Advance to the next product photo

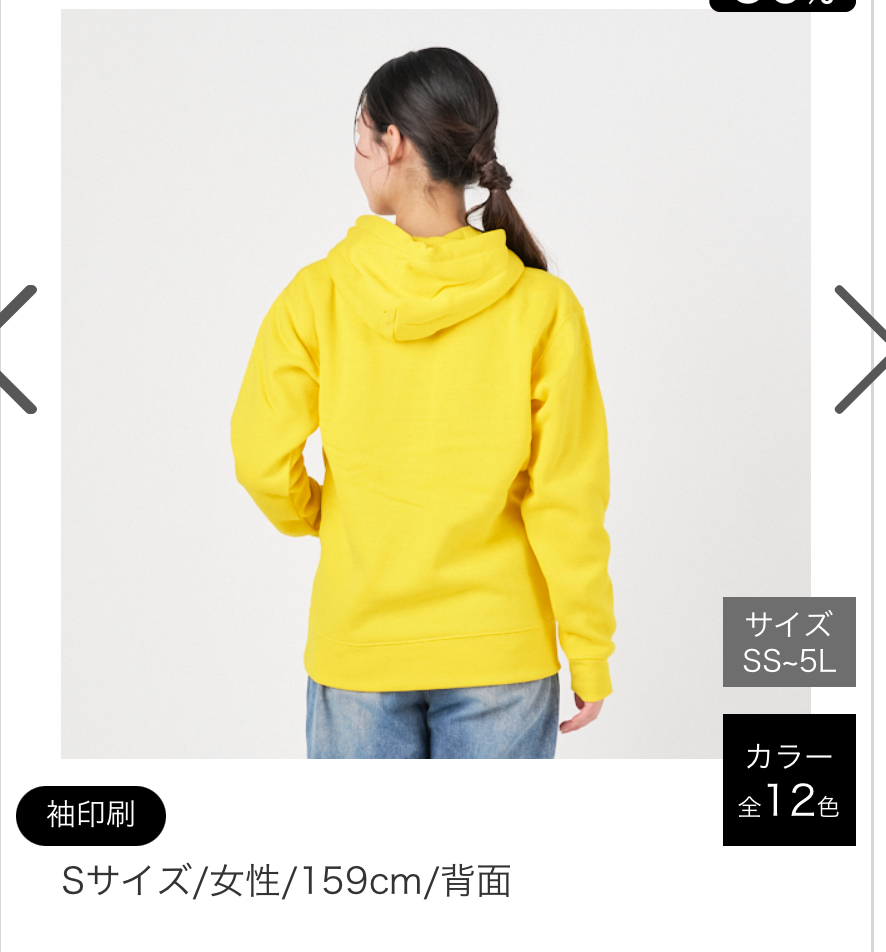point(860,349)
